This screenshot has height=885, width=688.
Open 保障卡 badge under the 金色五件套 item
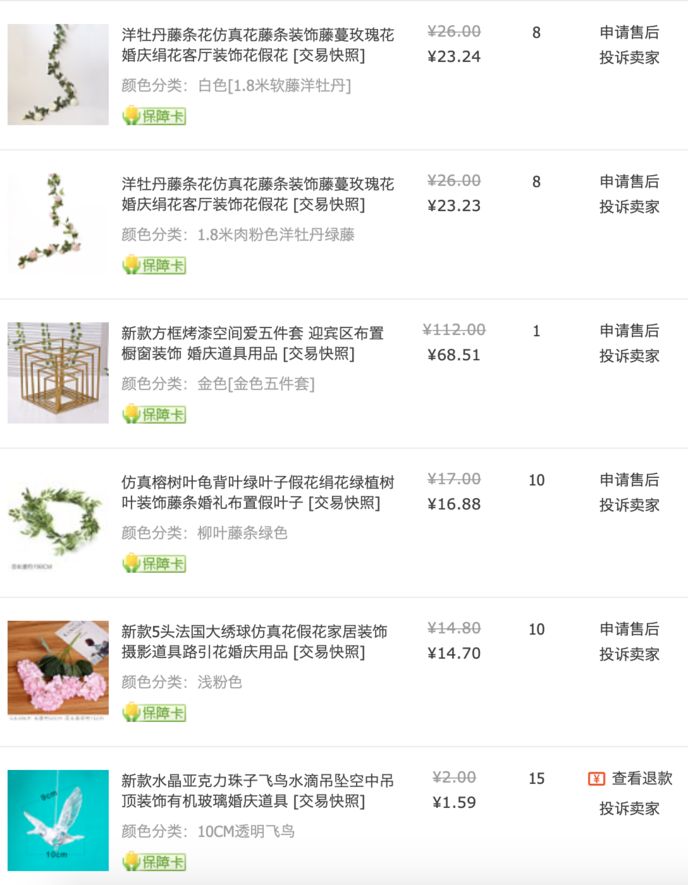point(154,414)
